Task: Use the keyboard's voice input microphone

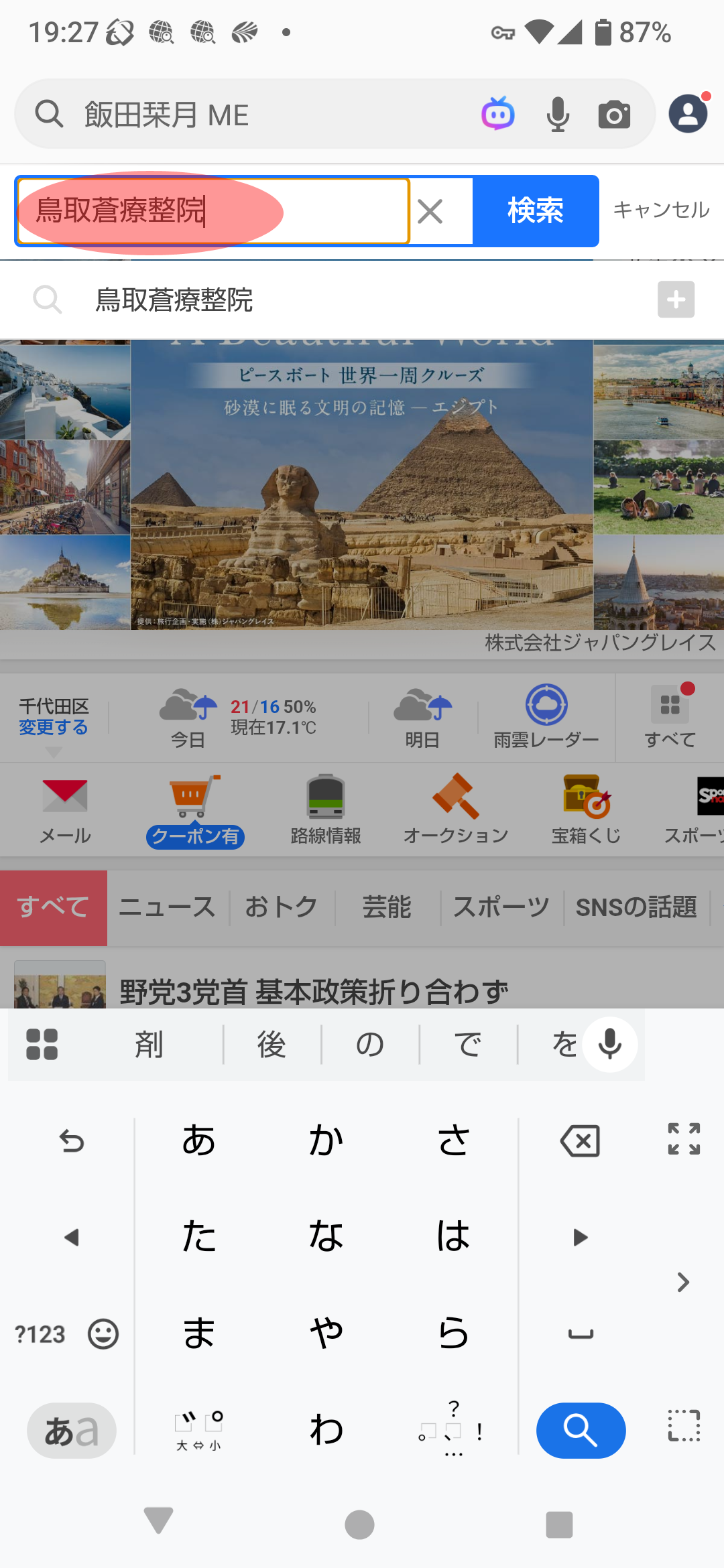Action: [609, 1045]
